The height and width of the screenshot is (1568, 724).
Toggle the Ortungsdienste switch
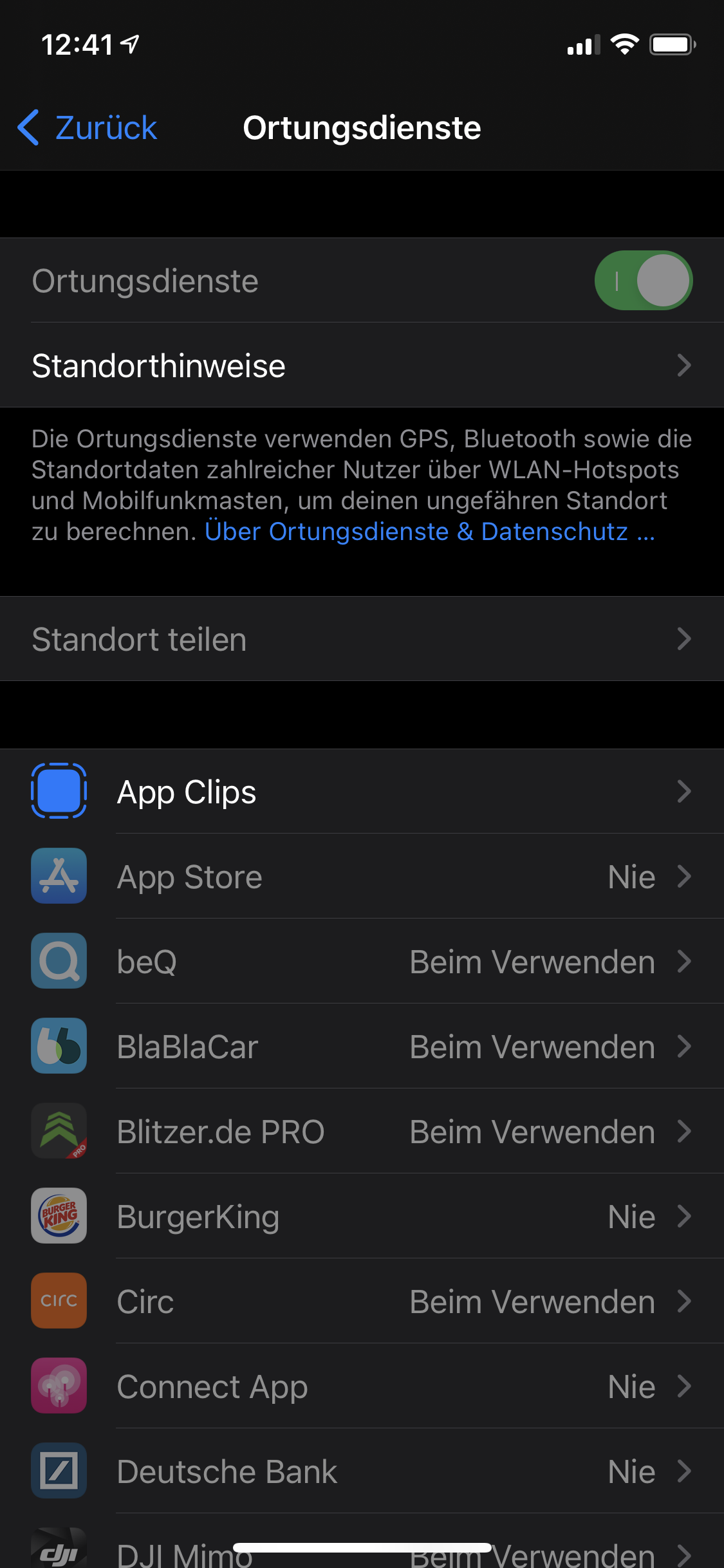click(x=643, y=281)
